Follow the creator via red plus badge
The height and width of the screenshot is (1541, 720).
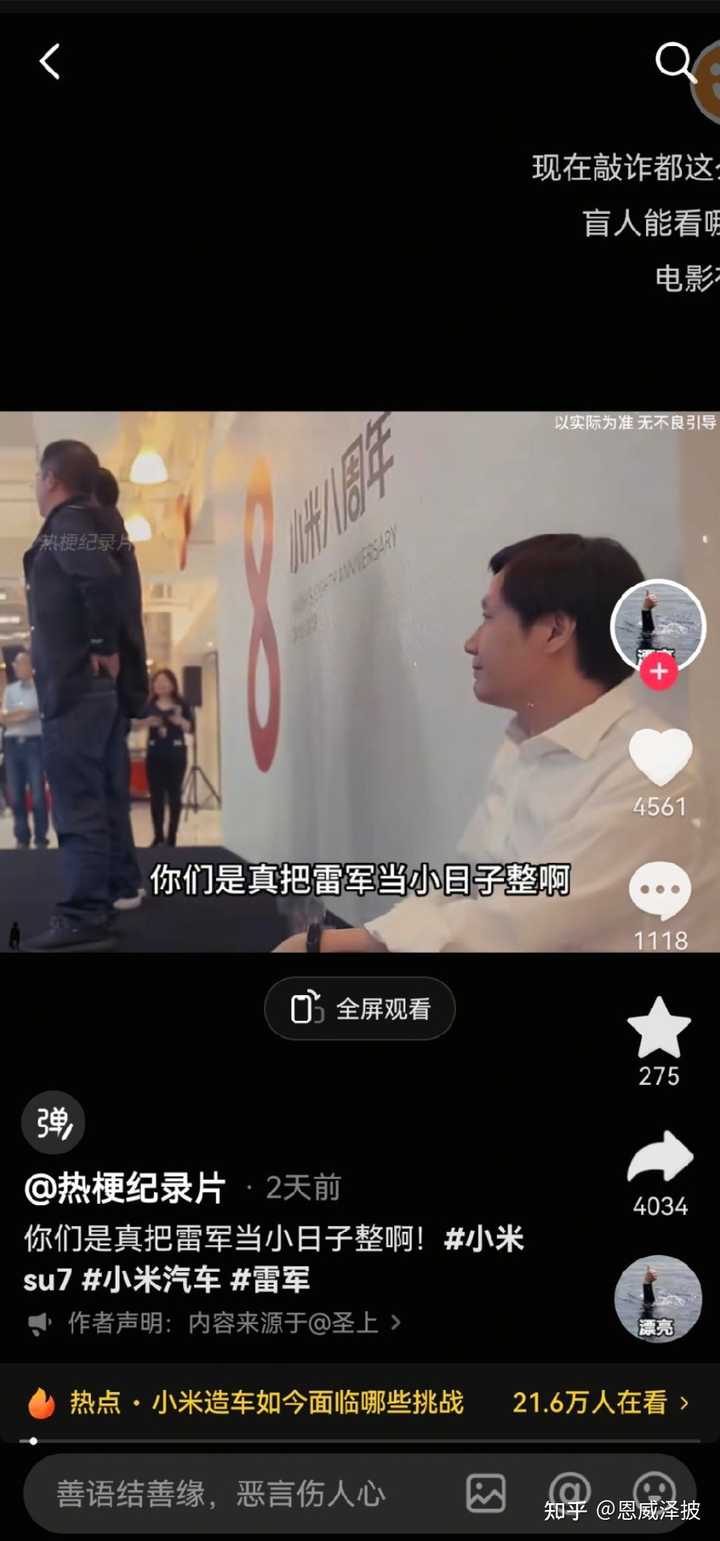click(658, 672)
